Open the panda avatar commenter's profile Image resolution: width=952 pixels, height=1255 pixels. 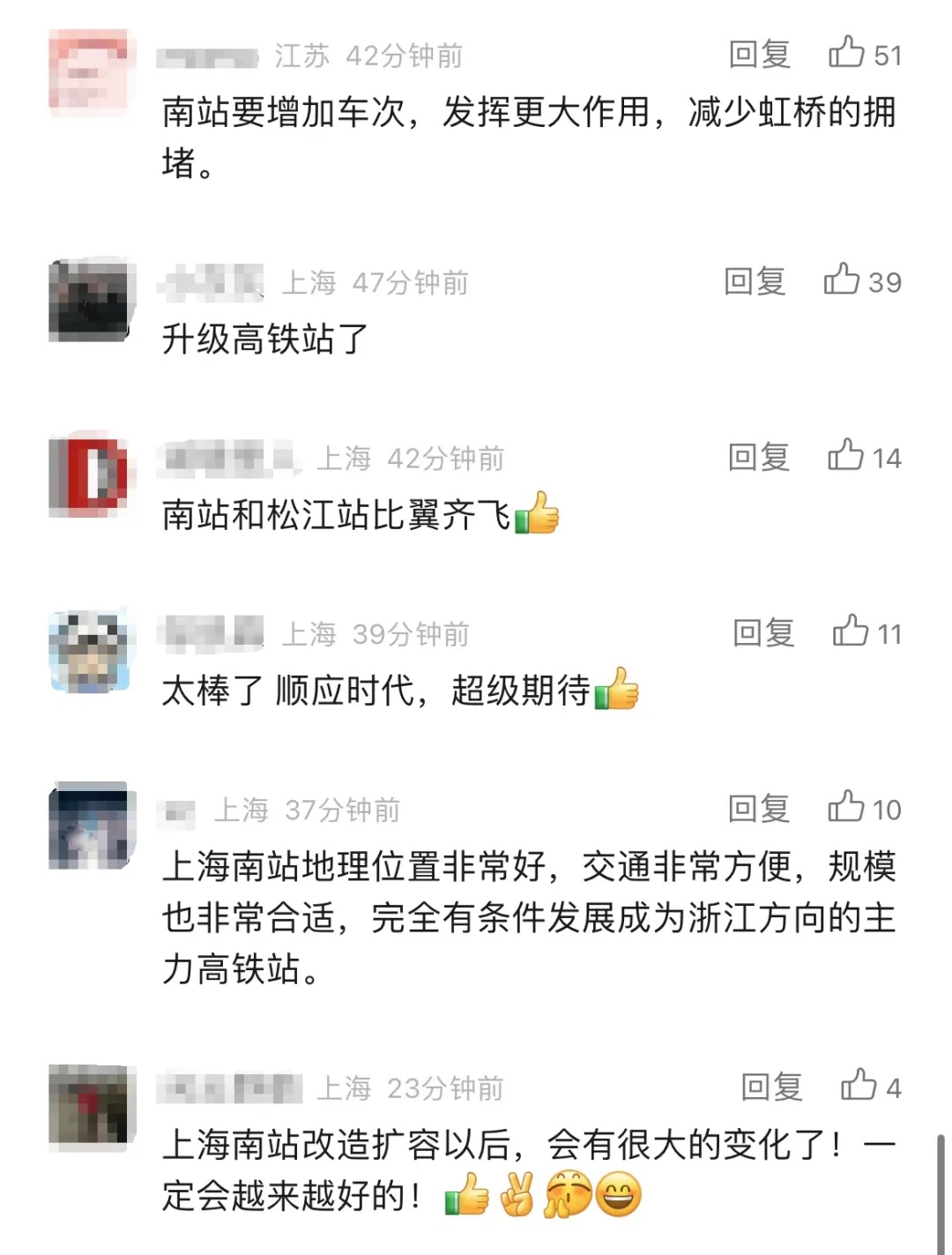point(88,650)
